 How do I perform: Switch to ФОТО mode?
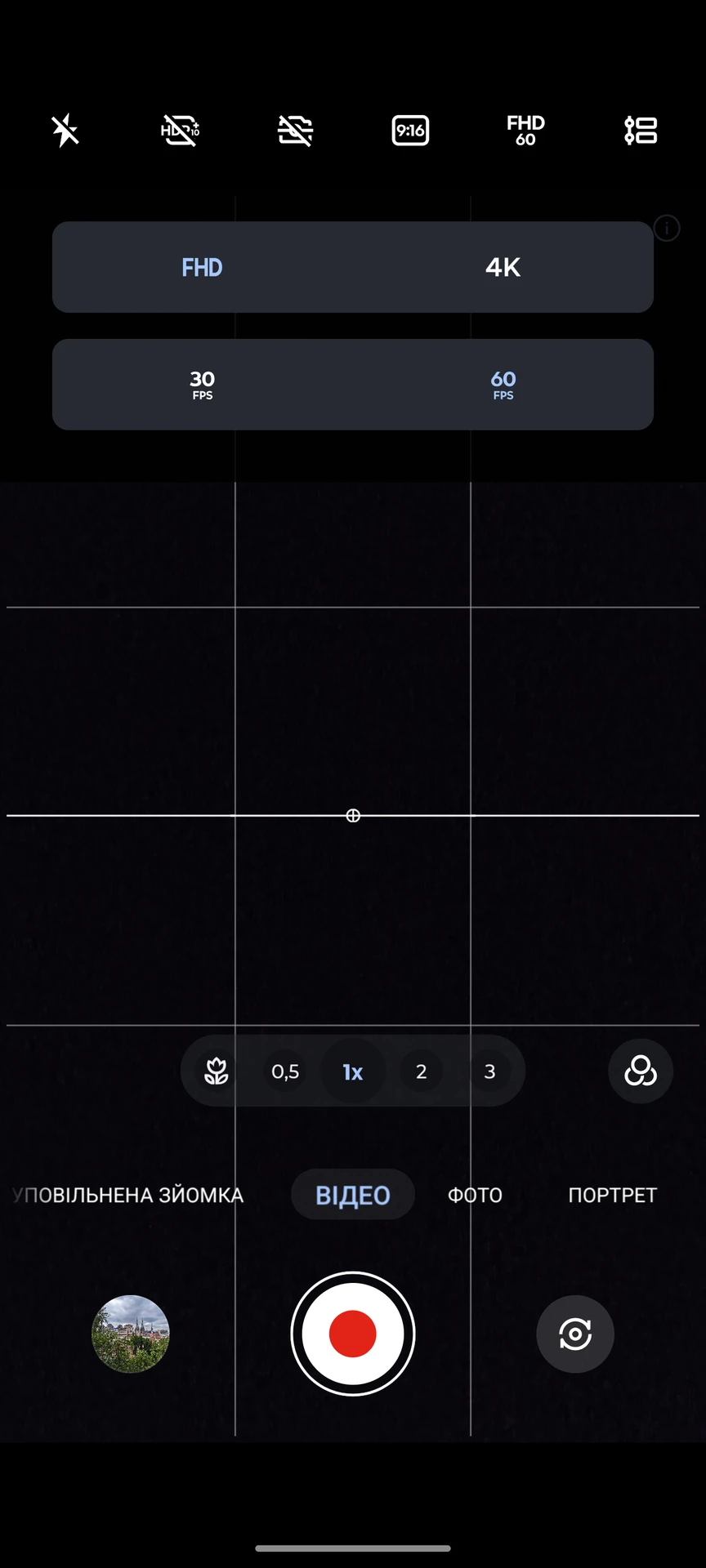(475, 1195)
